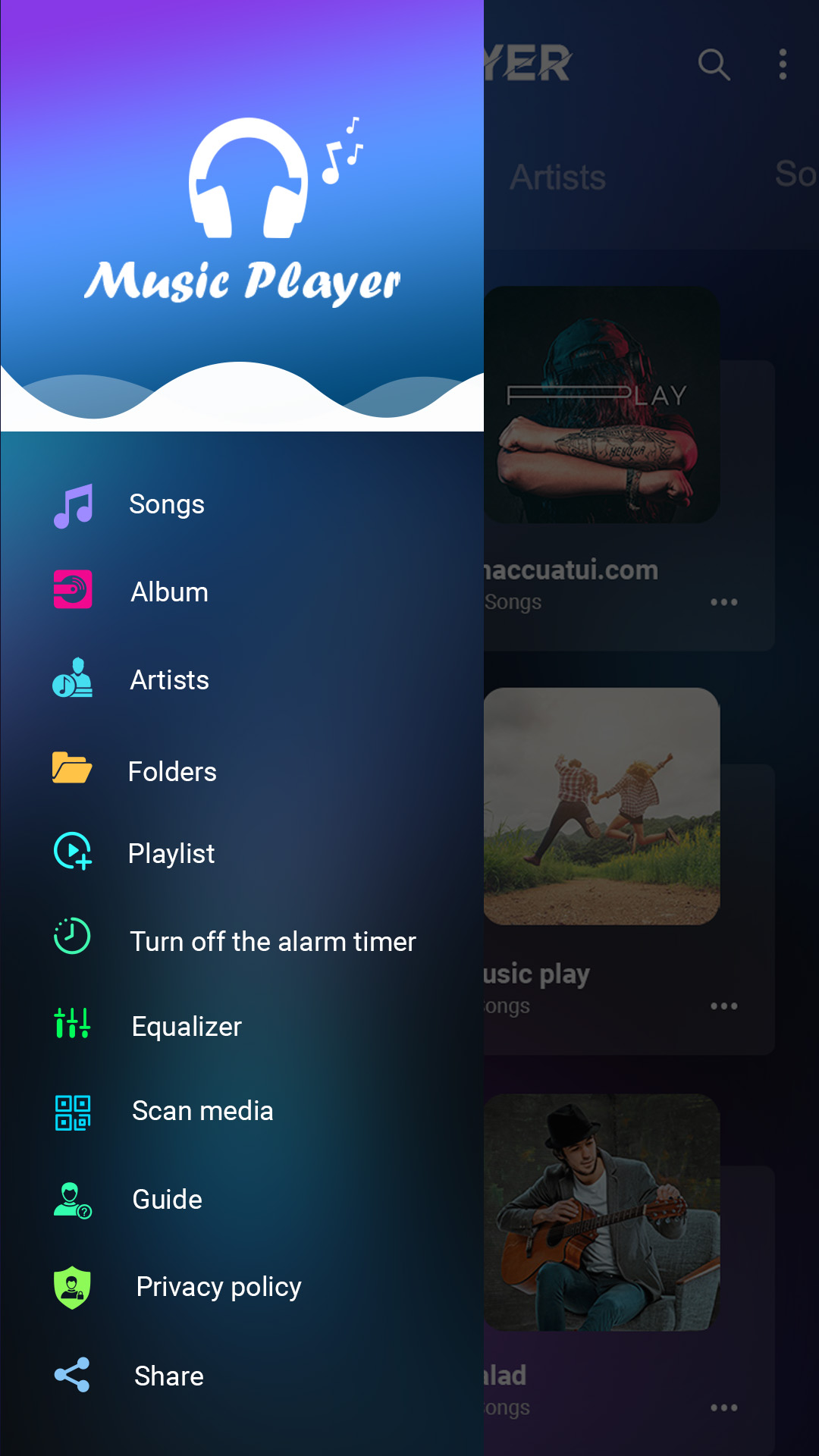This screenshot has height=1456, width=819.
Task: Open the album card with the guitar player
Action: tap(603, 1212)
